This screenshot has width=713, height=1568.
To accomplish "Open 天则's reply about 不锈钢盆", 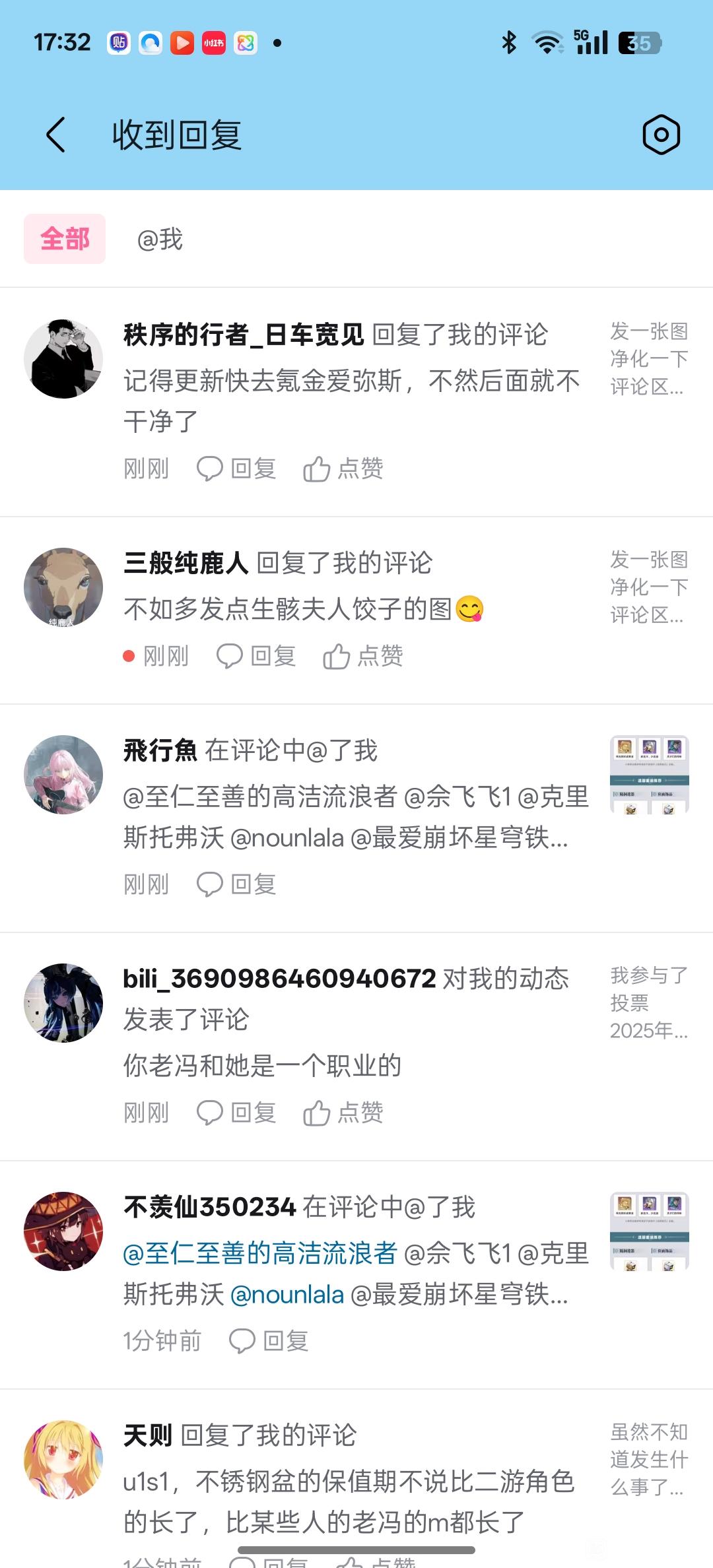I will pos(349,1502).
